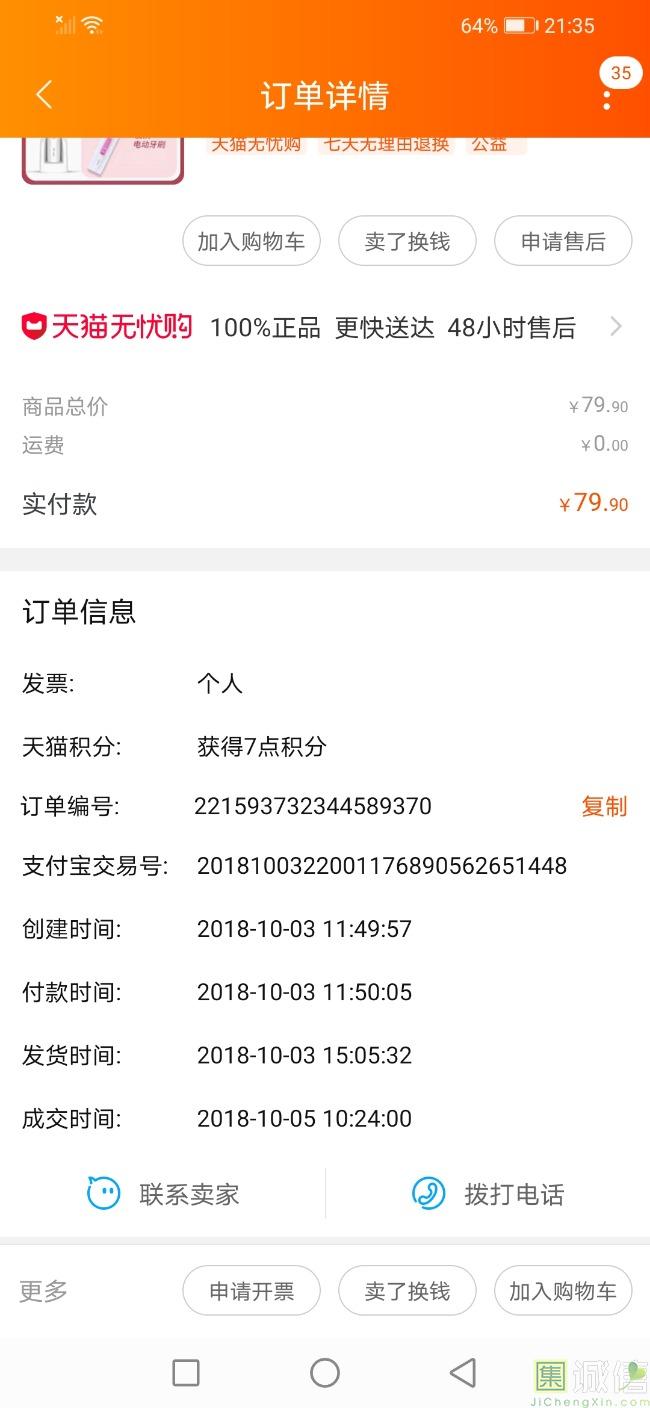
Task: Go back from the order details page
Action: 44,95
